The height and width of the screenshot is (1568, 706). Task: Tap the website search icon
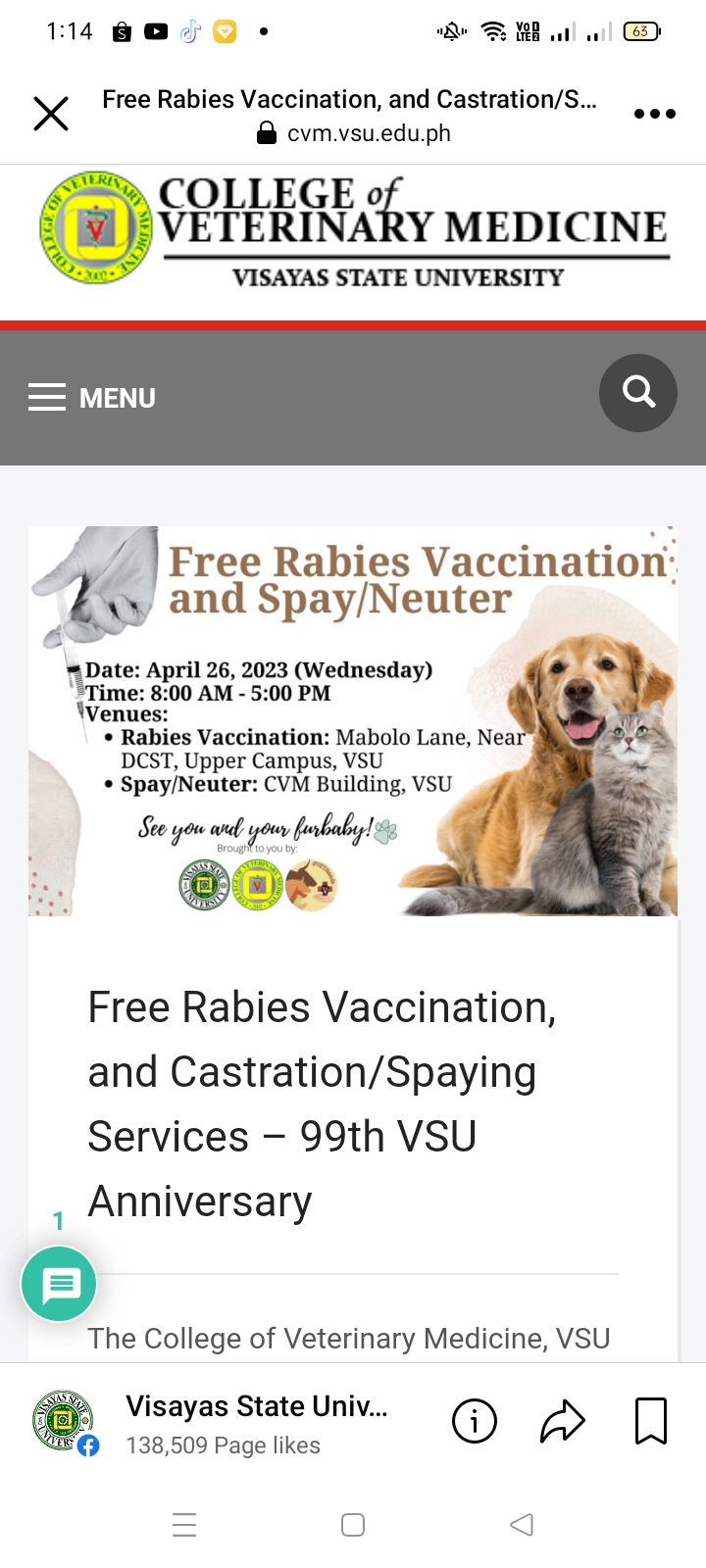(638, 393)
